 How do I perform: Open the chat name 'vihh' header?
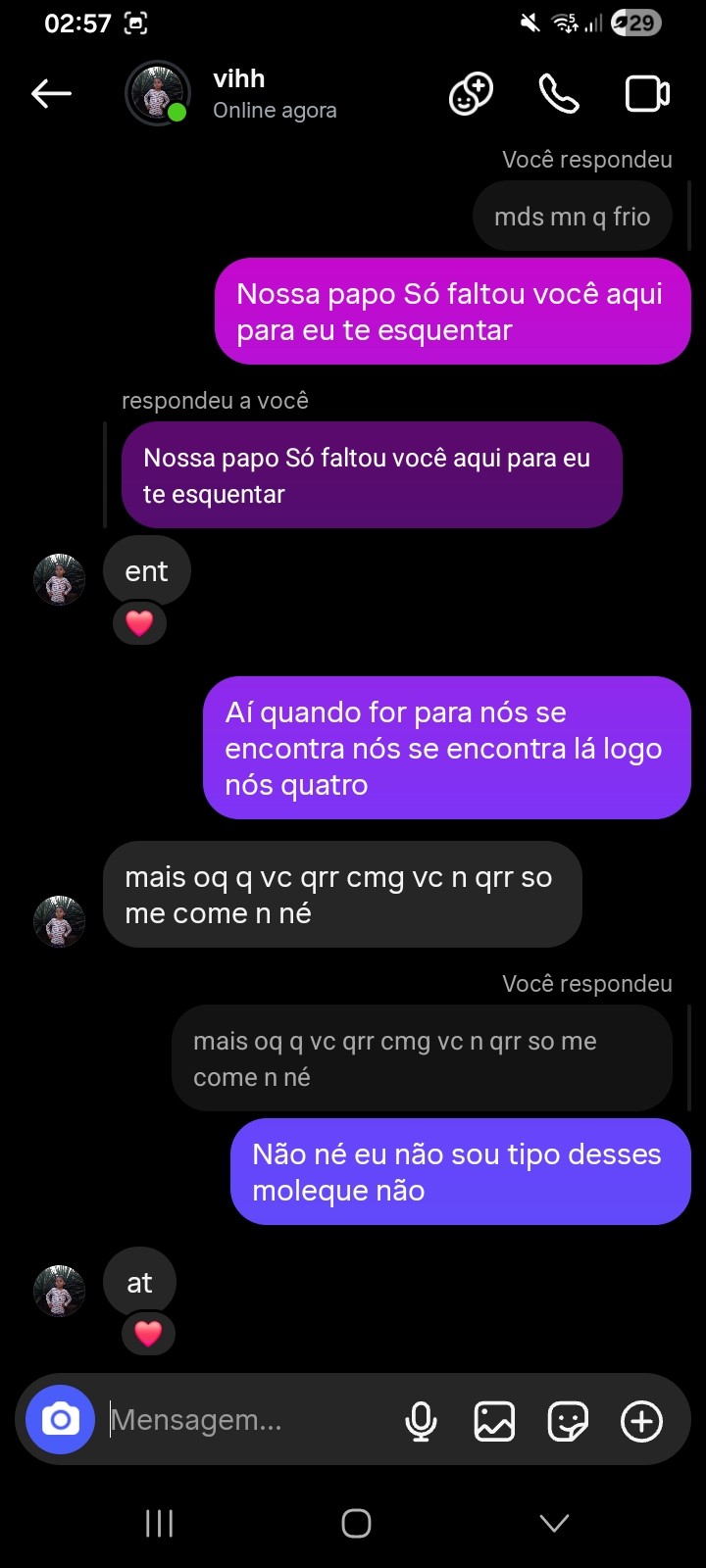(x=238, y=78)
